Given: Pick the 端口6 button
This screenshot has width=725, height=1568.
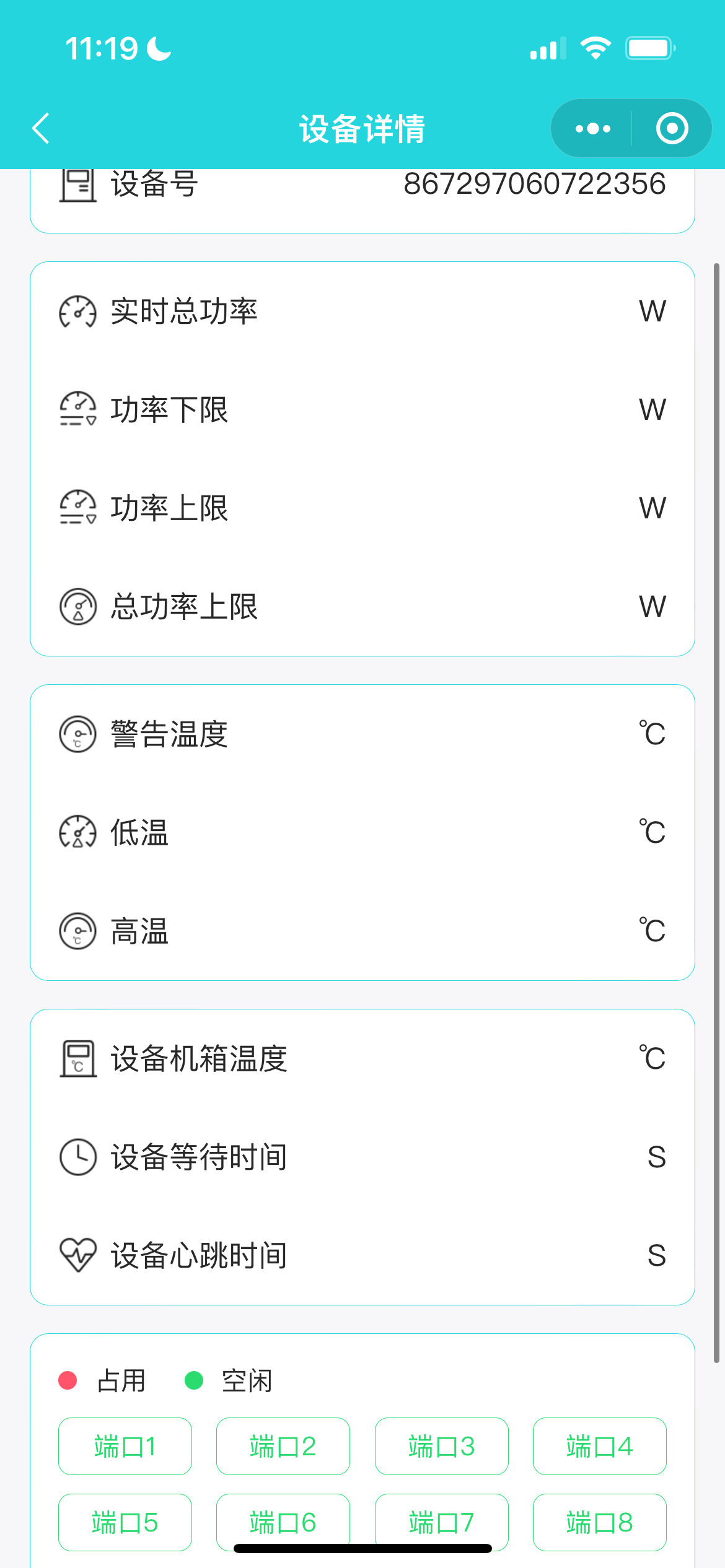Looking at the screenshot, I should (283, 1522).
